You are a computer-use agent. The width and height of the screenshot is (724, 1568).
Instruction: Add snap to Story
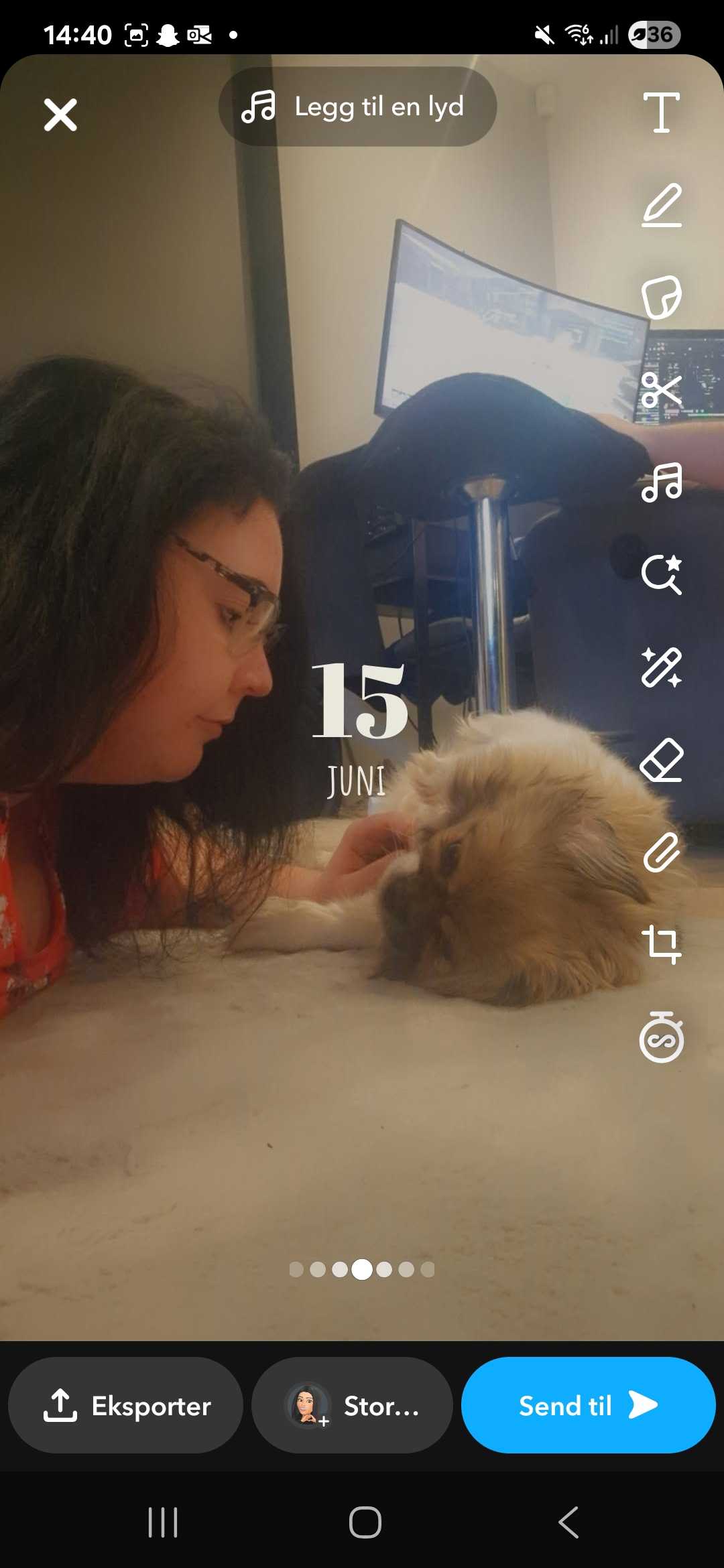(x=352, y=1405)
